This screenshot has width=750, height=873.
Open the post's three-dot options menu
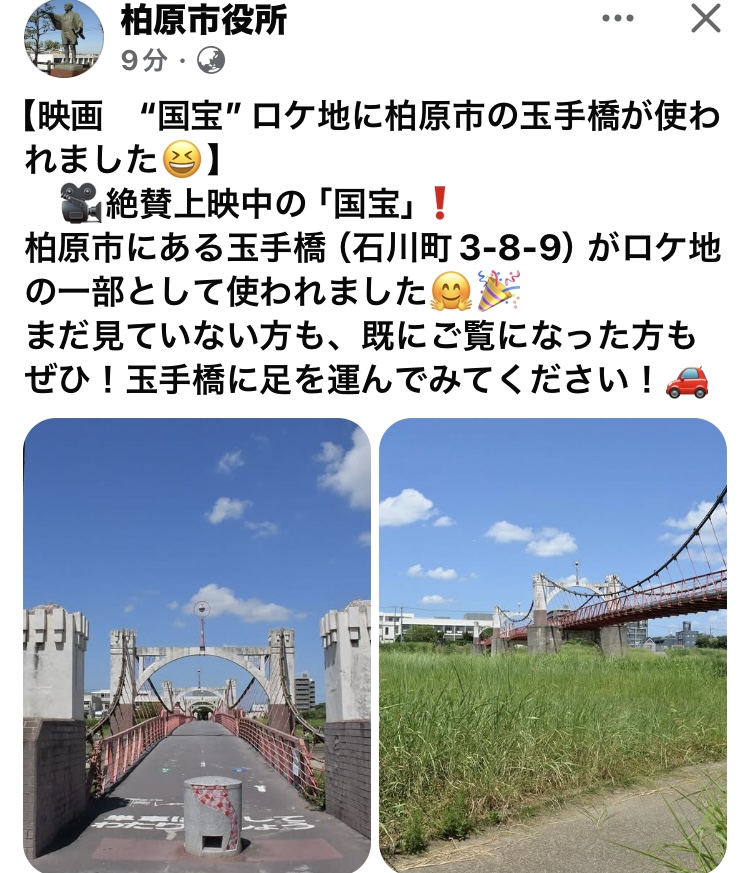coord(618,18)
